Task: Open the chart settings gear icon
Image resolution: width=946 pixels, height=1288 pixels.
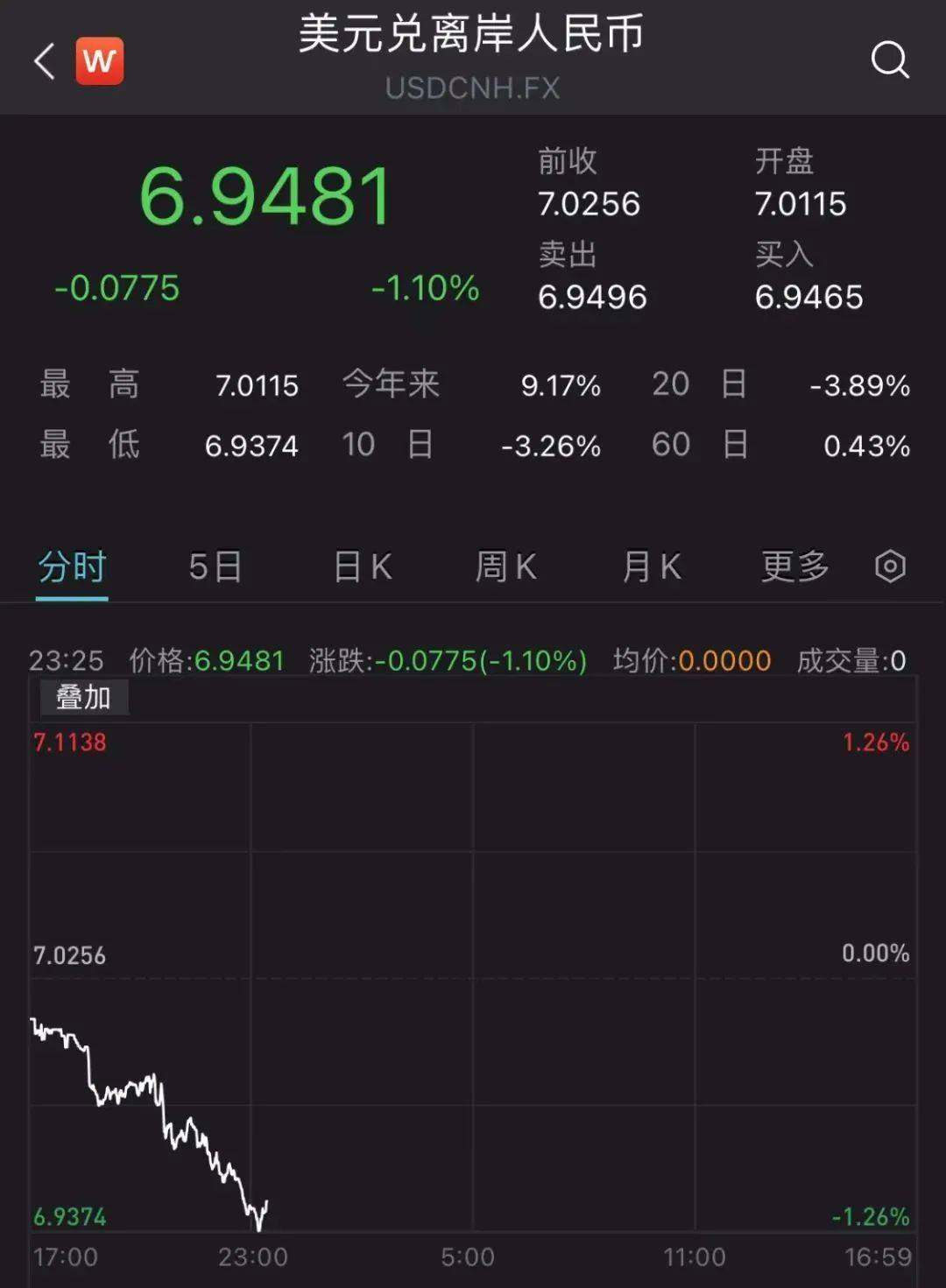Action: point(890,567)
